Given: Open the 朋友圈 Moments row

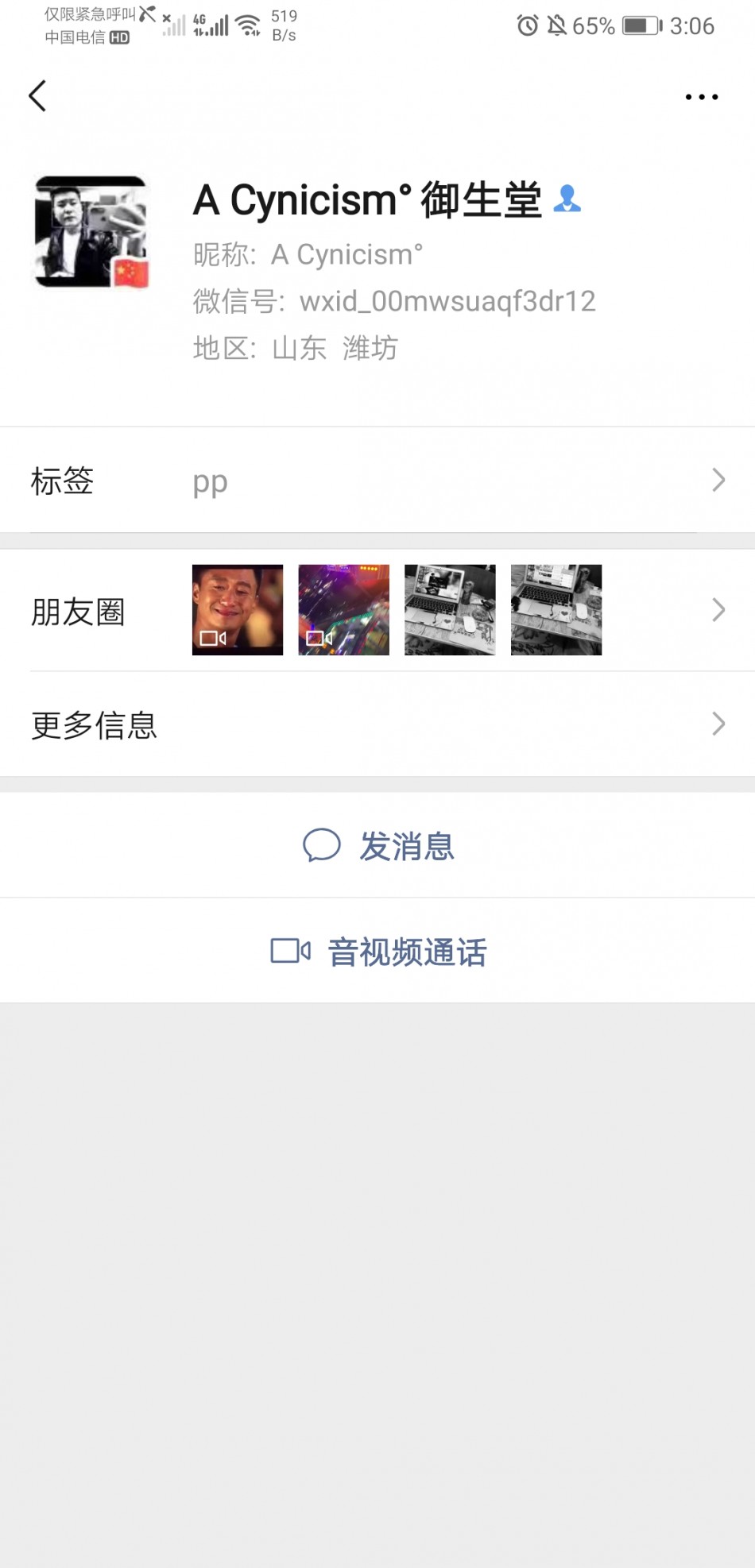Looking at the screenshot, I should coord(377,611).
